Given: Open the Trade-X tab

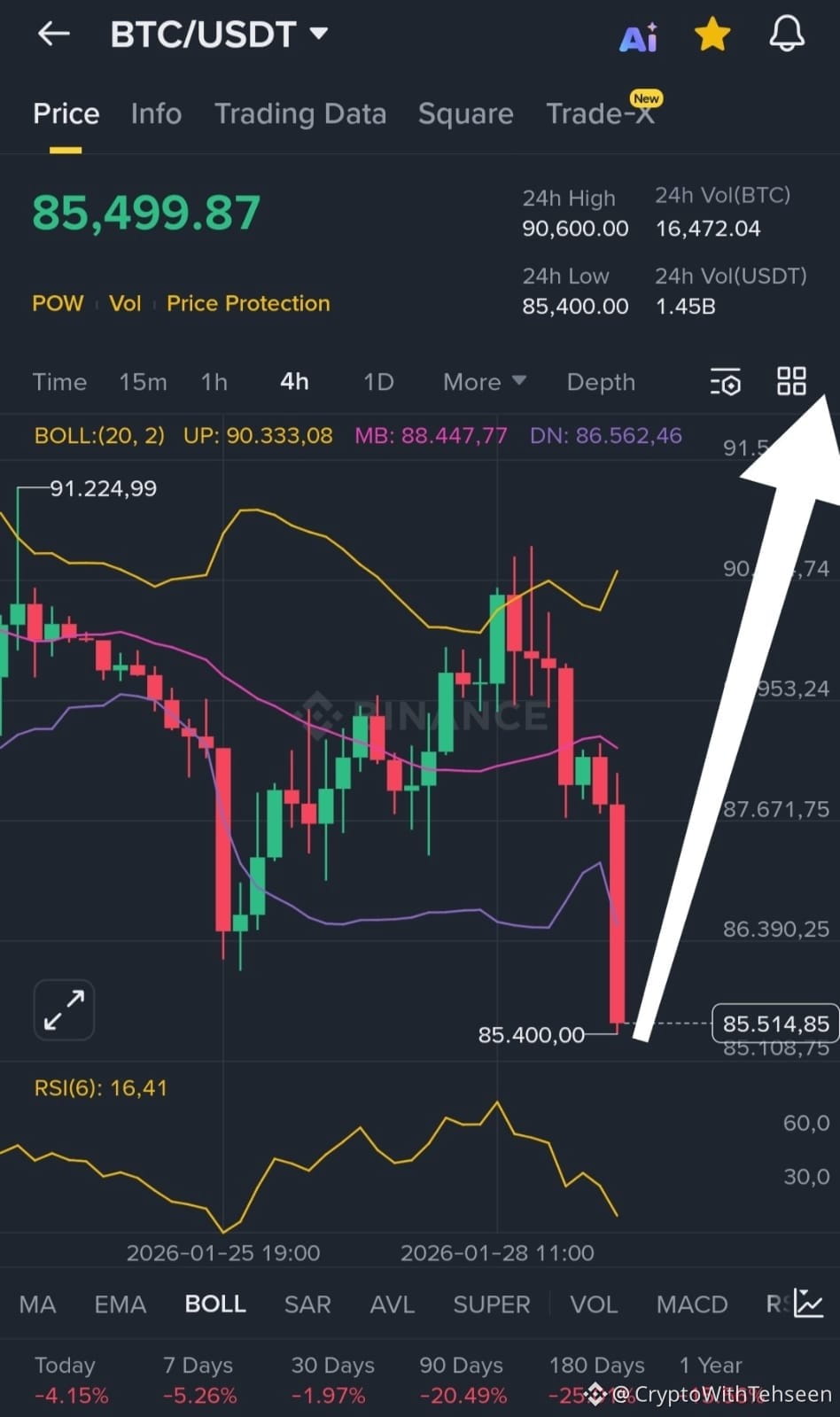Looking at the screenshot, I should coord(600,113).
